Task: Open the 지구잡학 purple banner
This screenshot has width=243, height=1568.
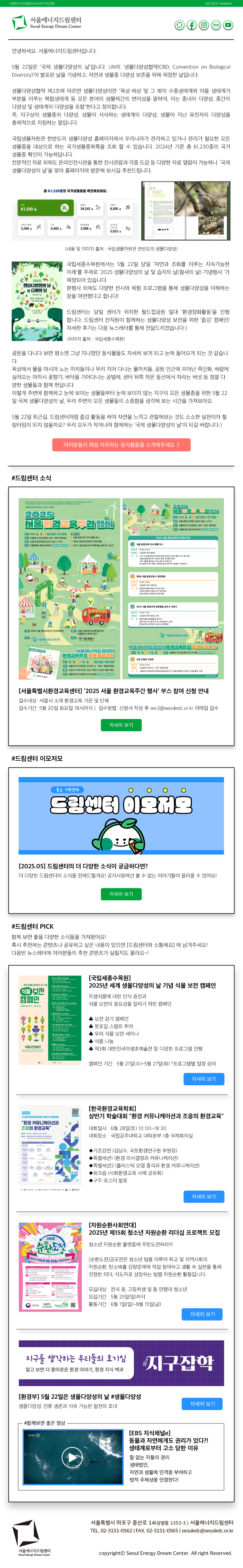Action: [x=121, y=1363]
